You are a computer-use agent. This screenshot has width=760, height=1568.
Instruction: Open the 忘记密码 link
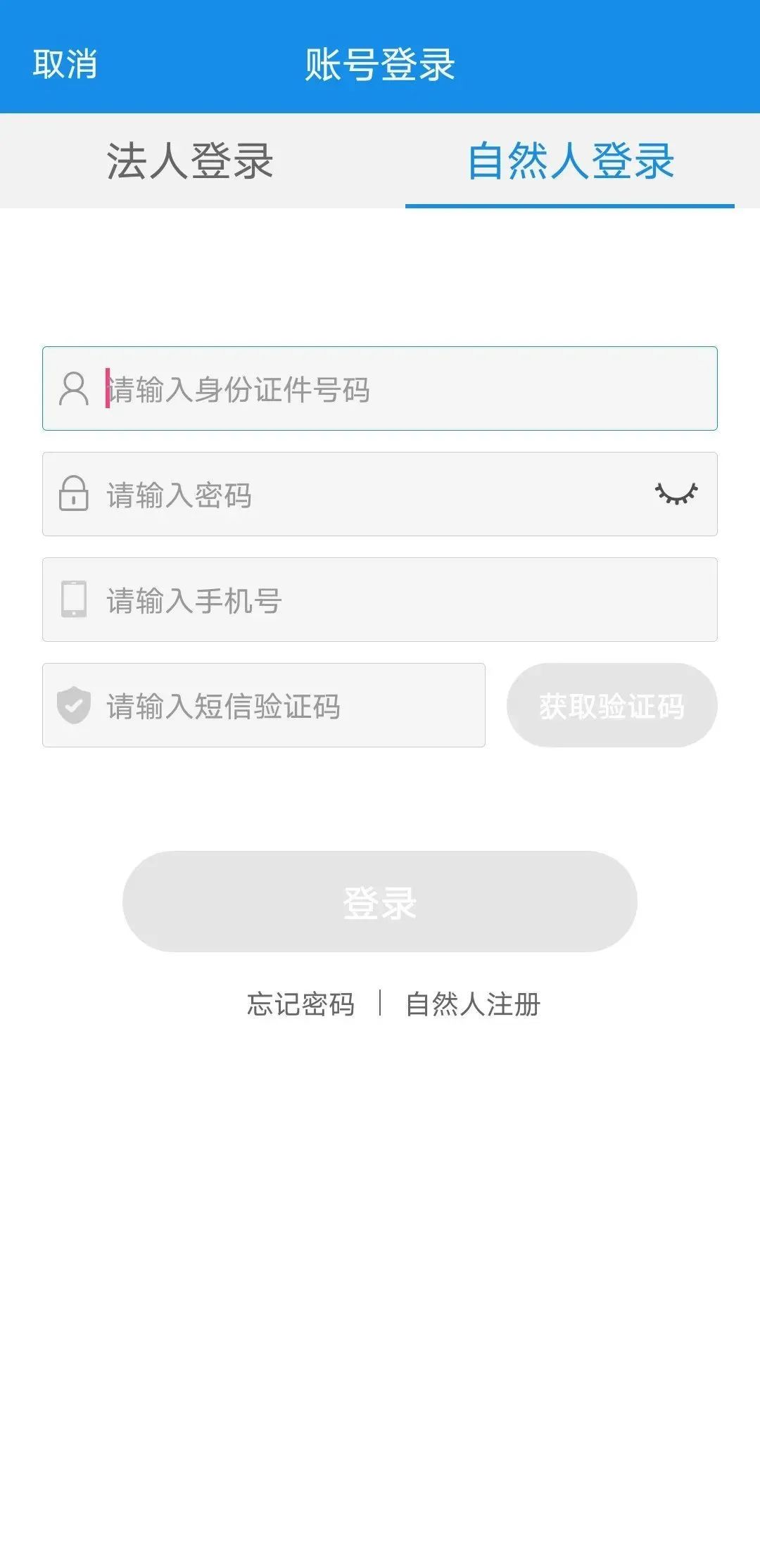300,1004
